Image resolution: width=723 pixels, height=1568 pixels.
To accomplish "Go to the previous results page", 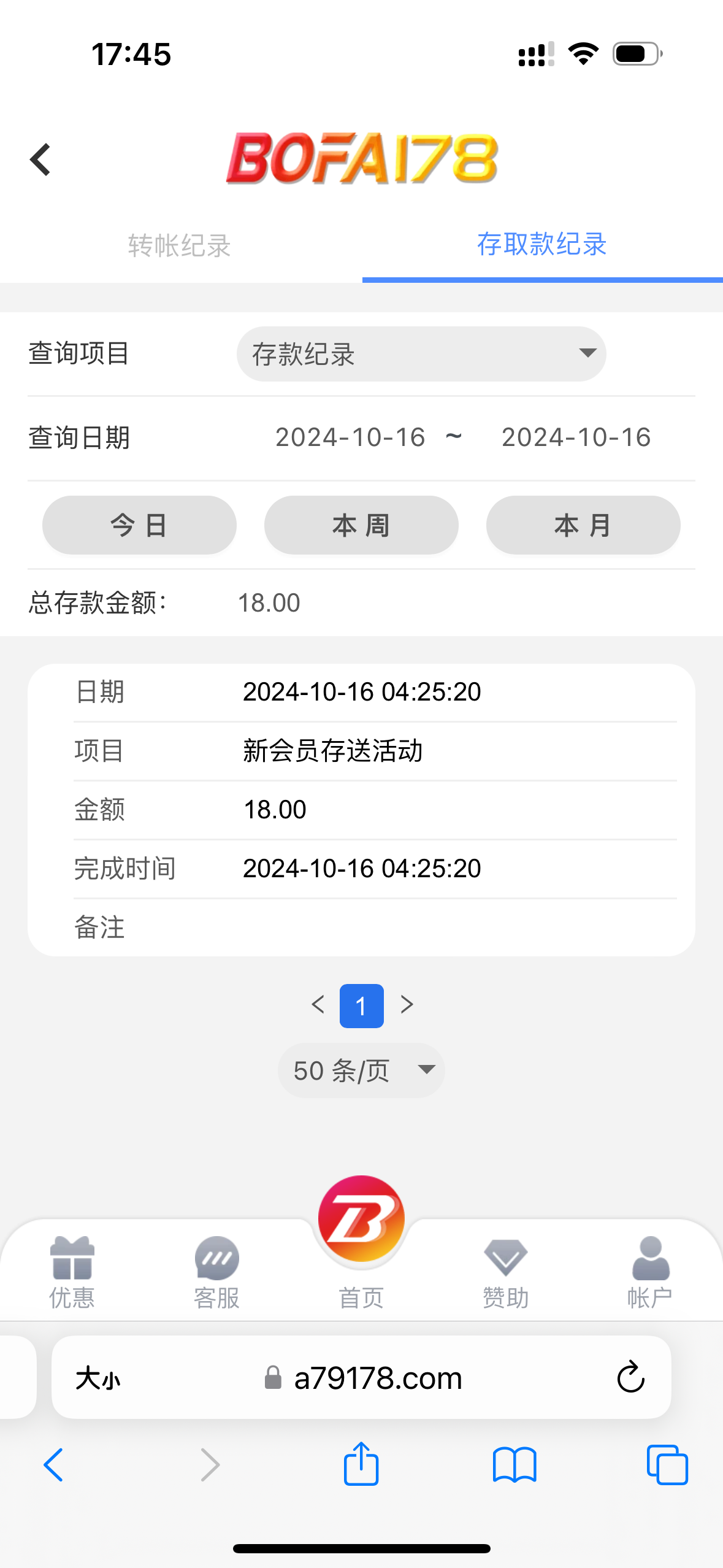I will [x=318, y=1005].
